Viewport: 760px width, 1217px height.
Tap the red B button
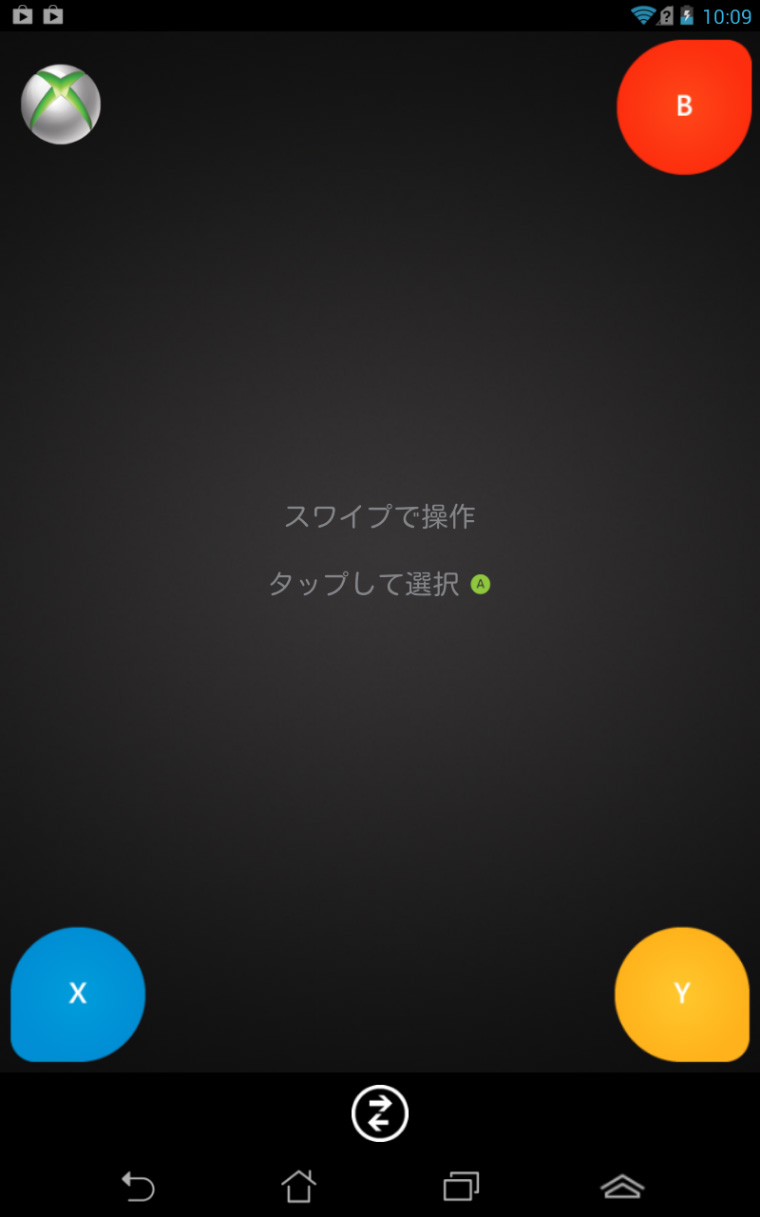pos(684,107)
